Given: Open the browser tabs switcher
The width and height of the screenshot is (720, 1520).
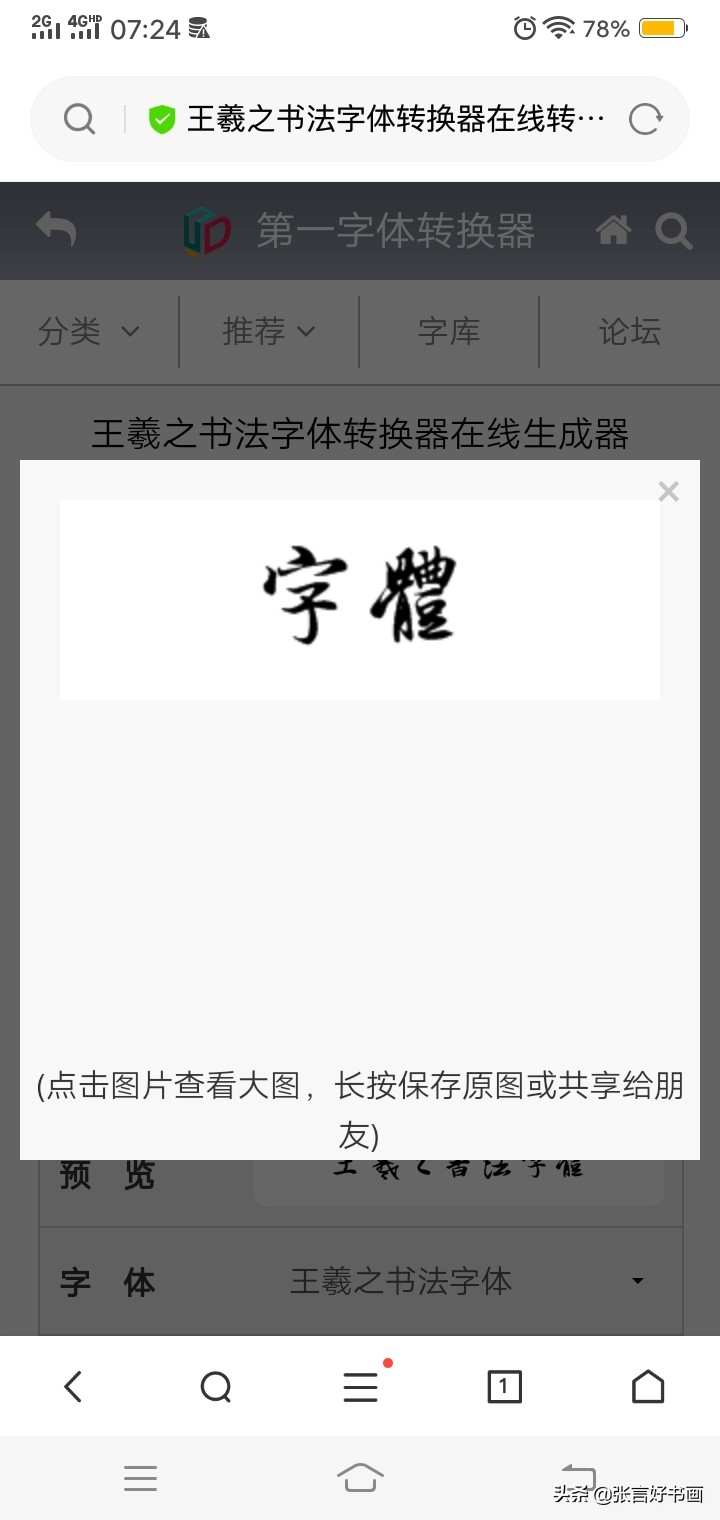Looking at the screenshot, I should point(504,1387).
